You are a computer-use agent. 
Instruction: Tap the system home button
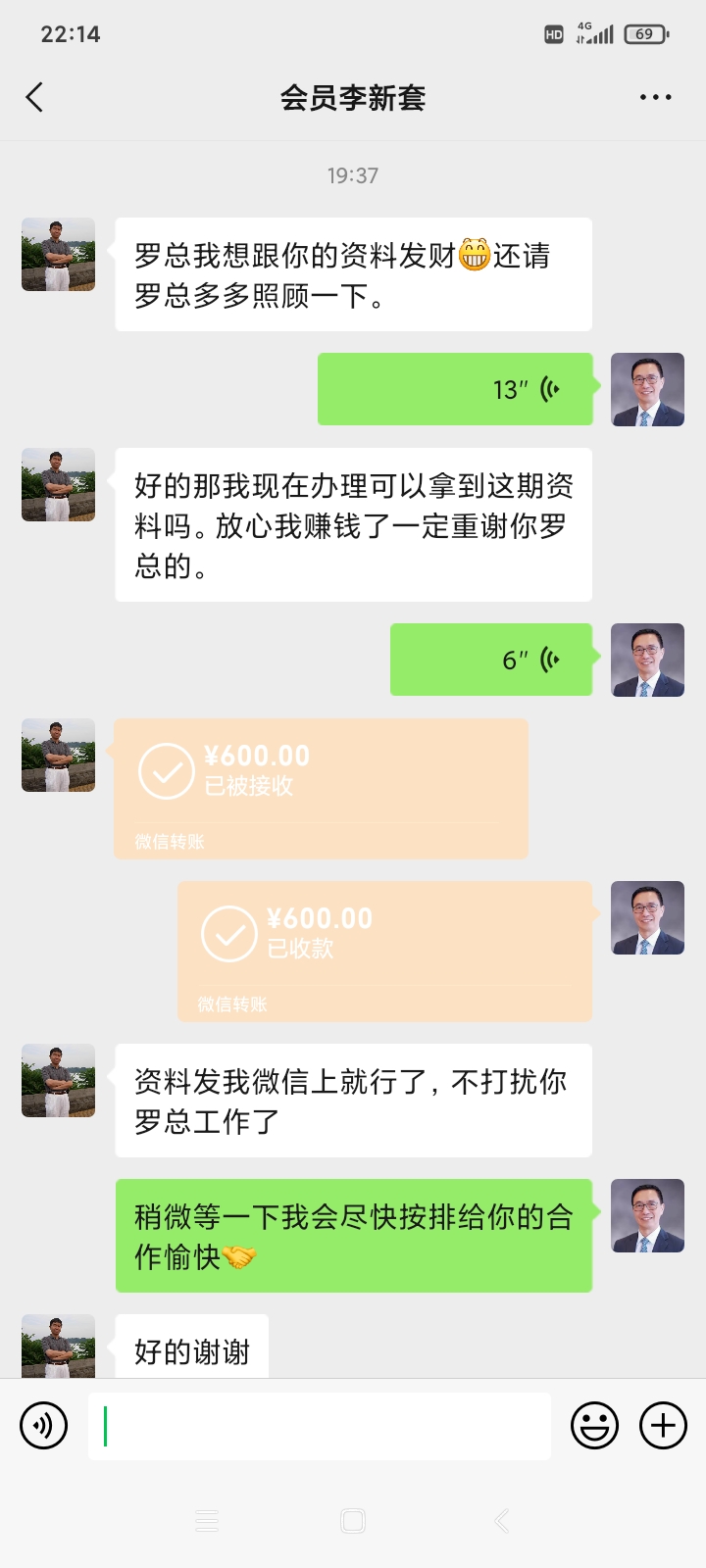pyautogui.click(x=353, y=1521)
